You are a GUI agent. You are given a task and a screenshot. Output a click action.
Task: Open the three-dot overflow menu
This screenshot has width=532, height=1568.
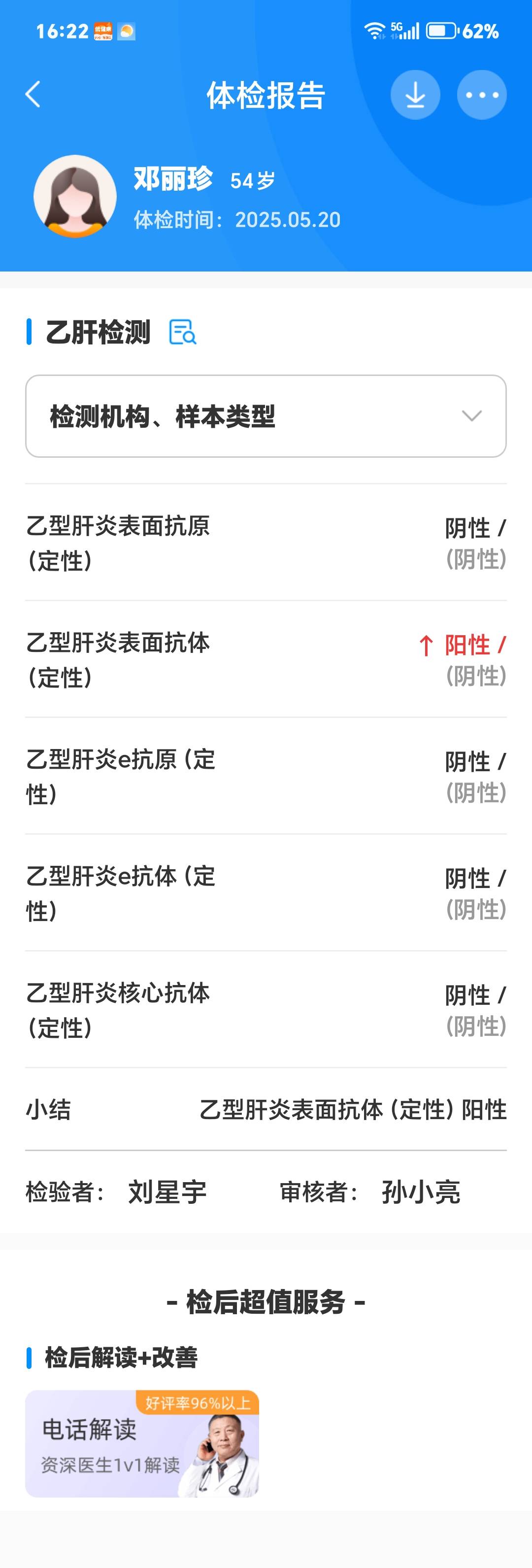click(481, 95)
